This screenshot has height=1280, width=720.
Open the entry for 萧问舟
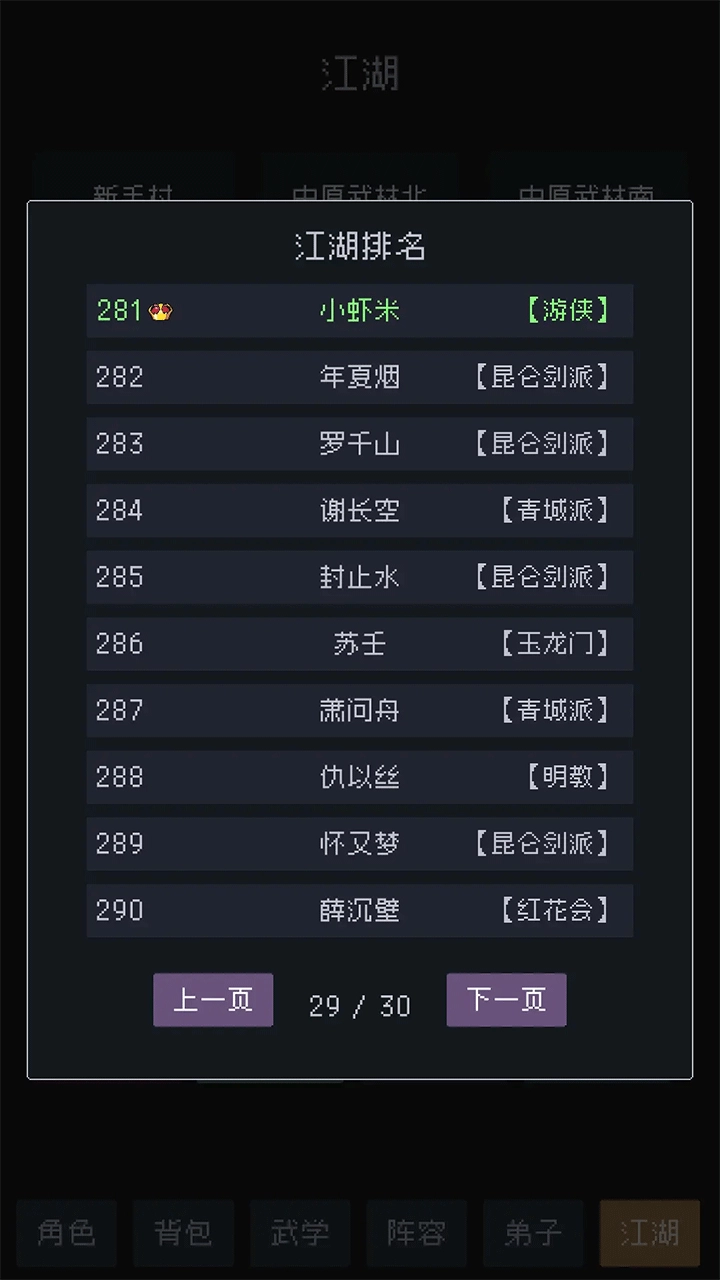click(x=359, y=711)
